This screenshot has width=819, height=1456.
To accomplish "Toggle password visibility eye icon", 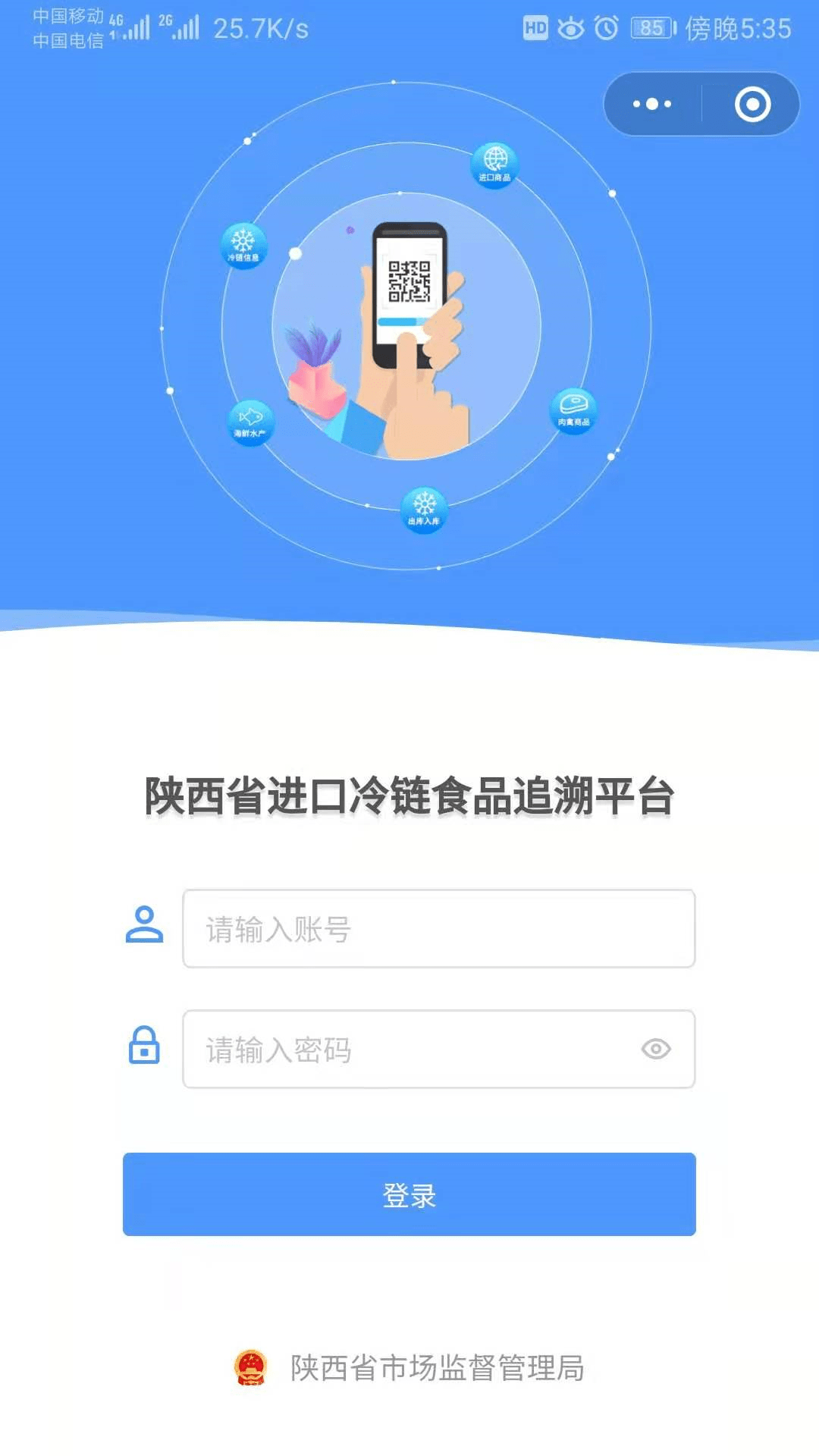I will (656, 1050).
